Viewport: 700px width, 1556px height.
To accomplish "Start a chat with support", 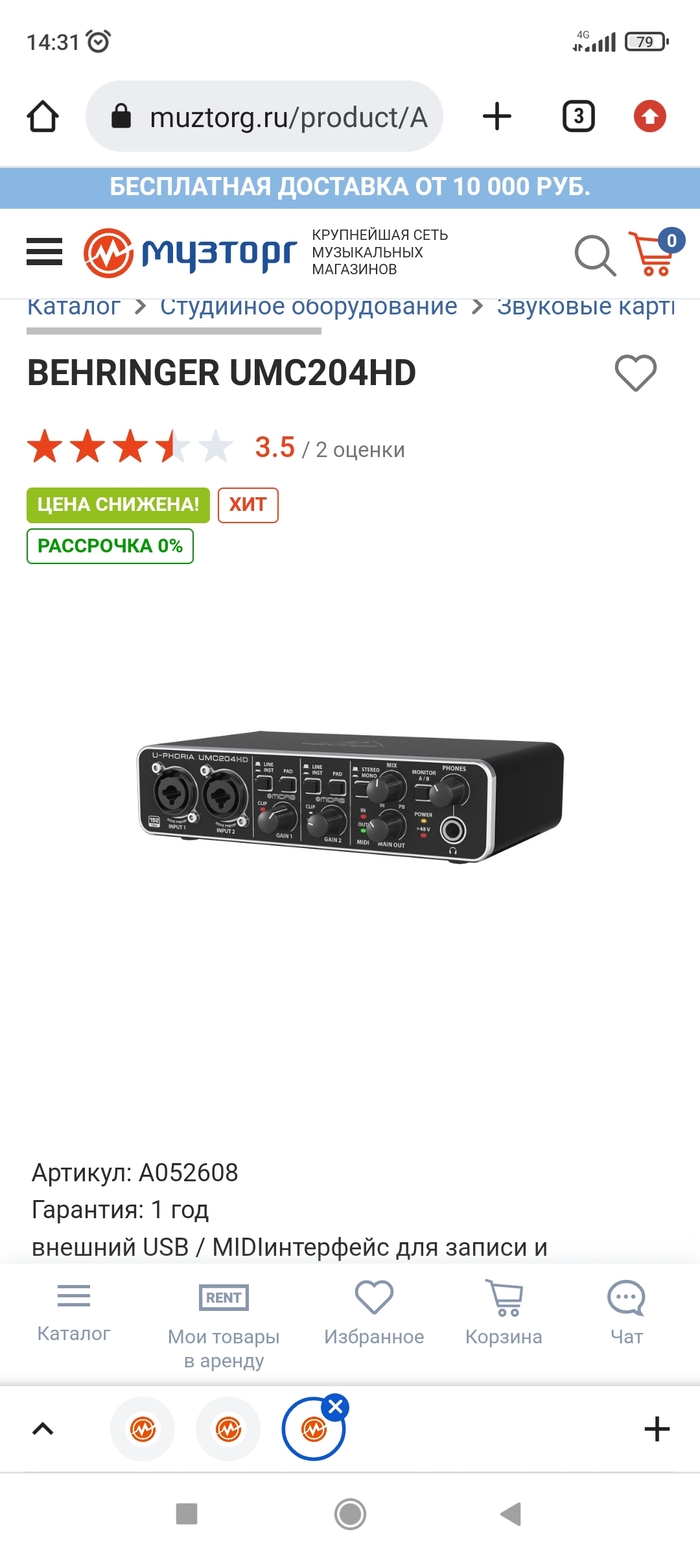I will click(x=626, y=1314).
